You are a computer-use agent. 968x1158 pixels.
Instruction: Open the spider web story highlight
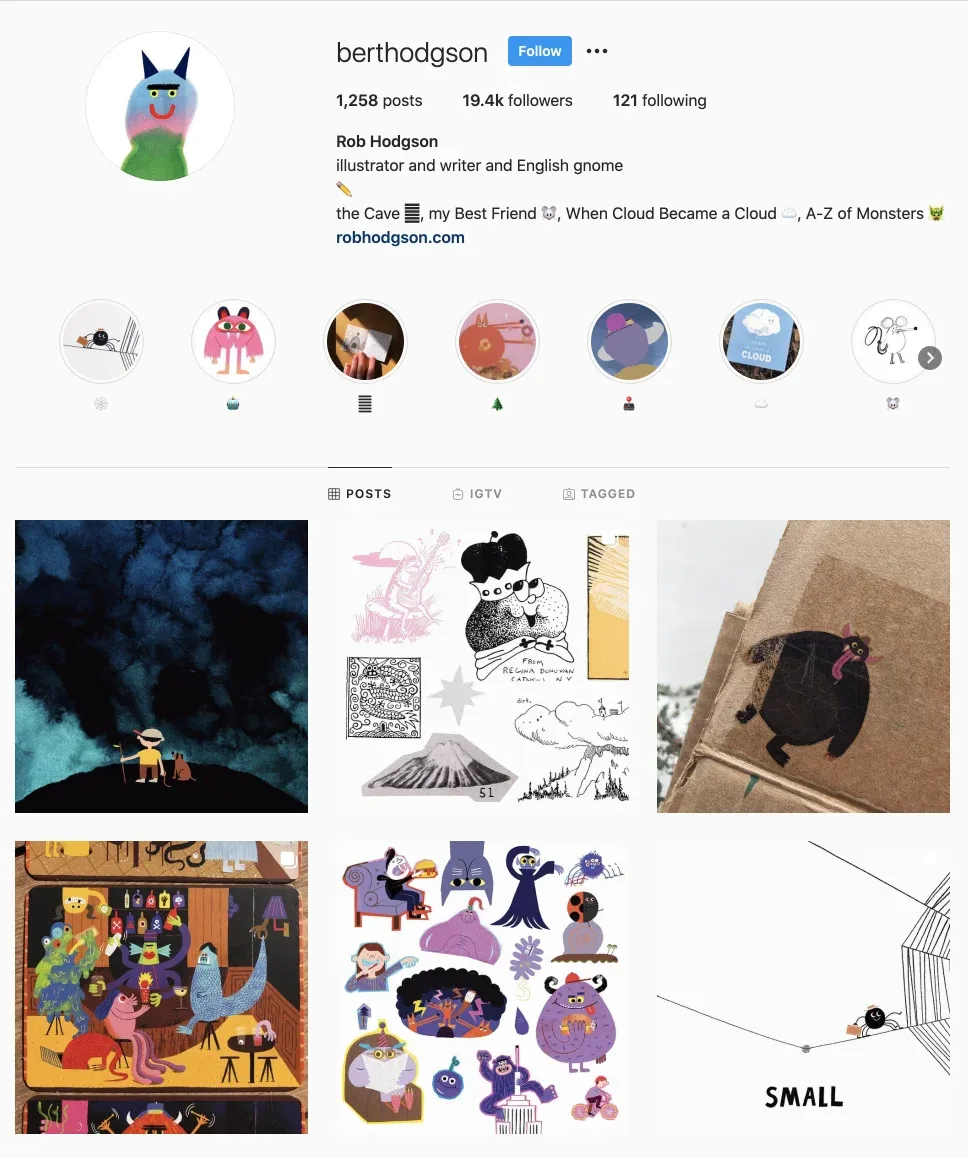coord(101,342)
